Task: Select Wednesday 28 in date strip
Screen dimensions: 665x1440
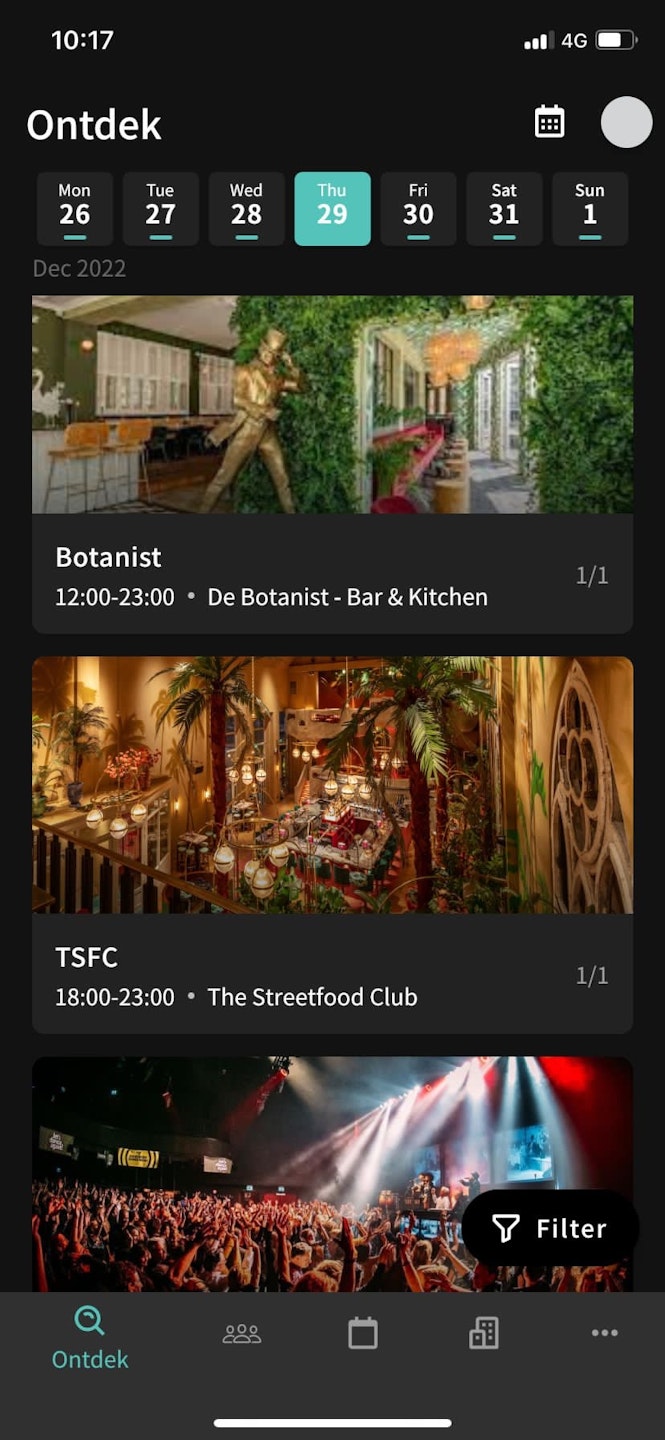Action: (246, 208)
